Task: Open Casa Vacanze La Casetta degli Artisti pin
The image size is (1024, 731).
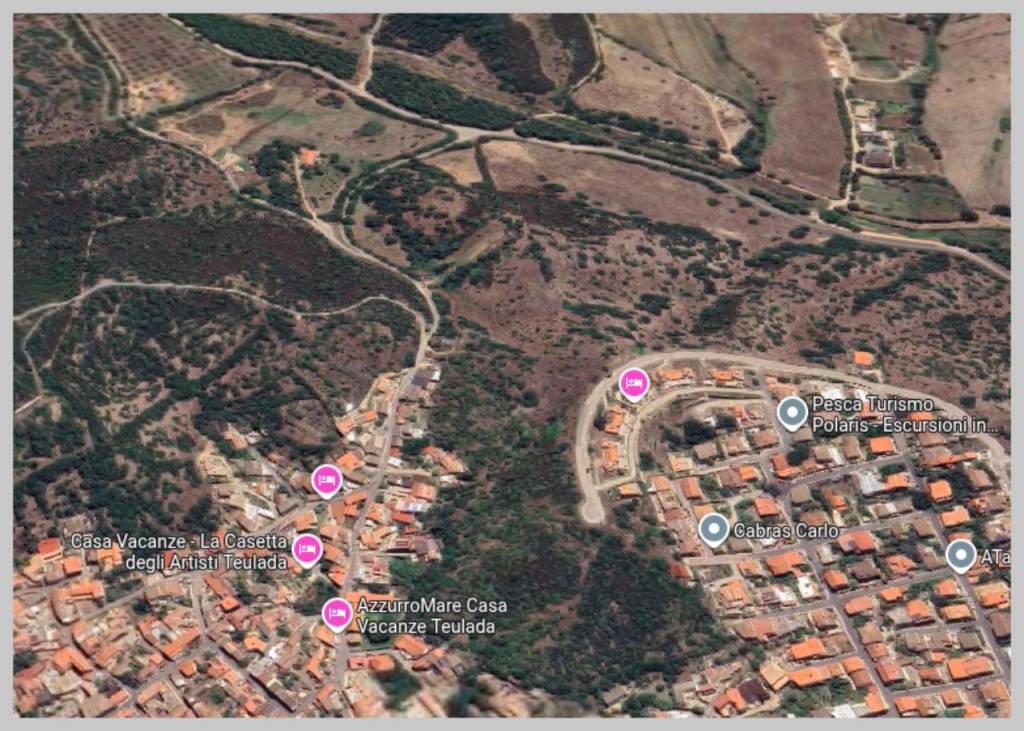Action: click(307, 549)
